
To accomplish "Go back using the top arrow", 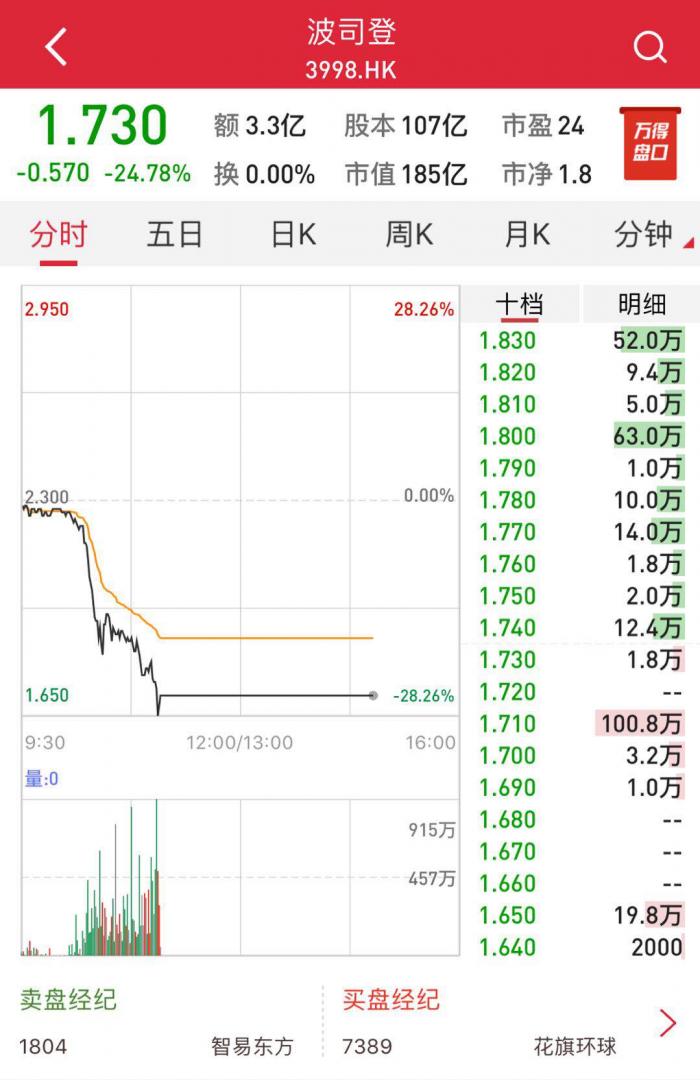I will pyautogui.click(x=56, y=46).
